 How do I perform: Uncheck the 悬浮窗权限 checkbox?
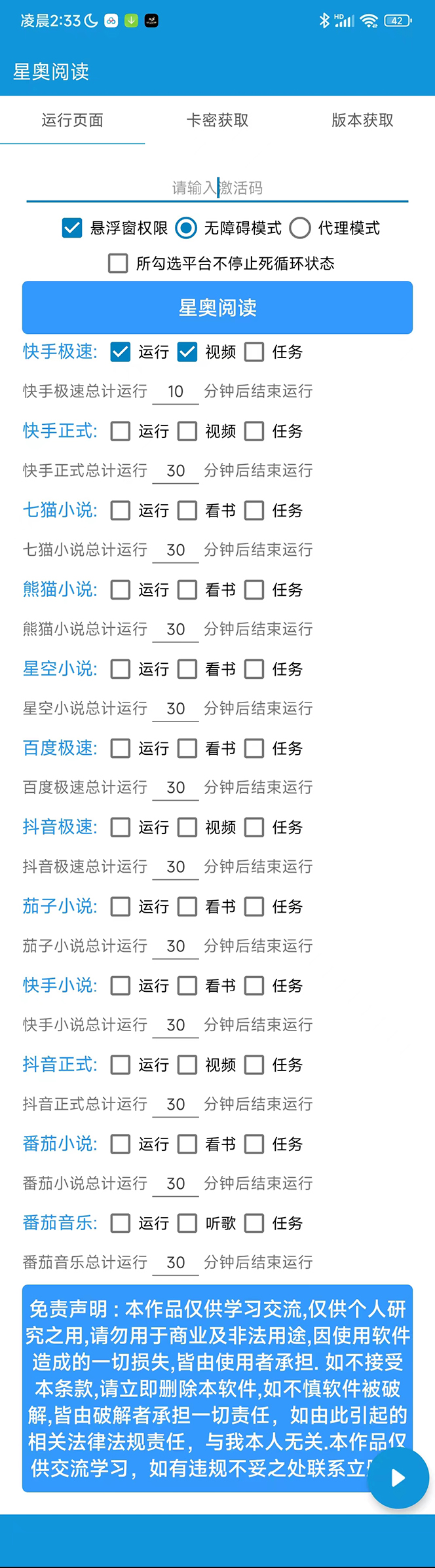pyautogui.click(x=72, y=228)
